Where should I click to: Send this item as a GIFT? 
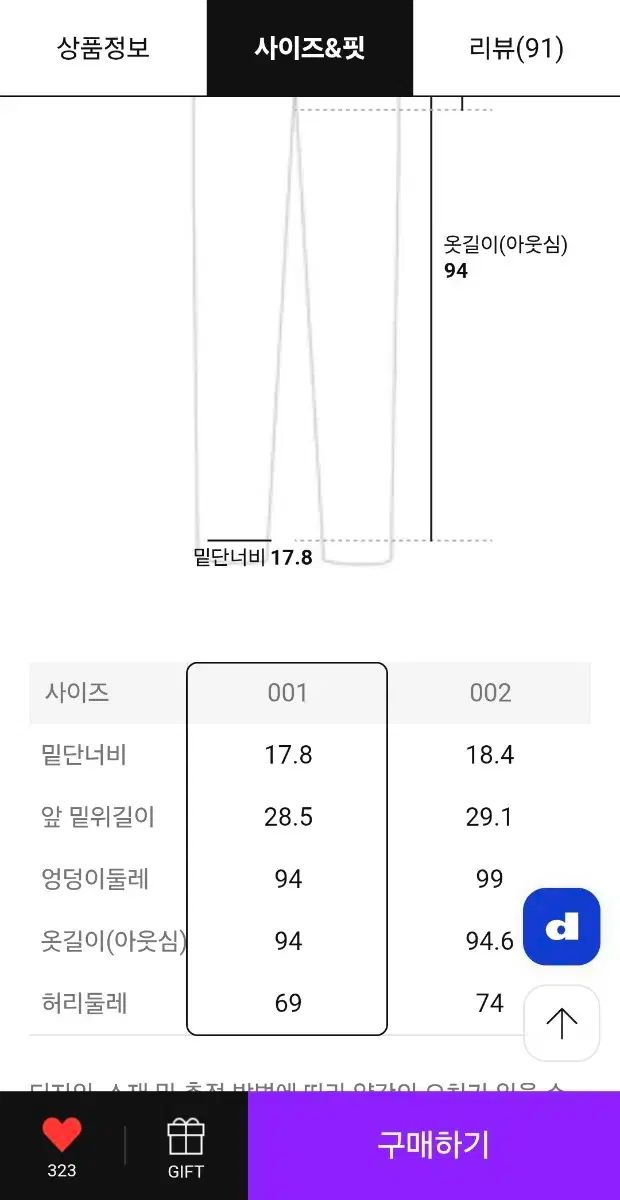[186, 1147]
